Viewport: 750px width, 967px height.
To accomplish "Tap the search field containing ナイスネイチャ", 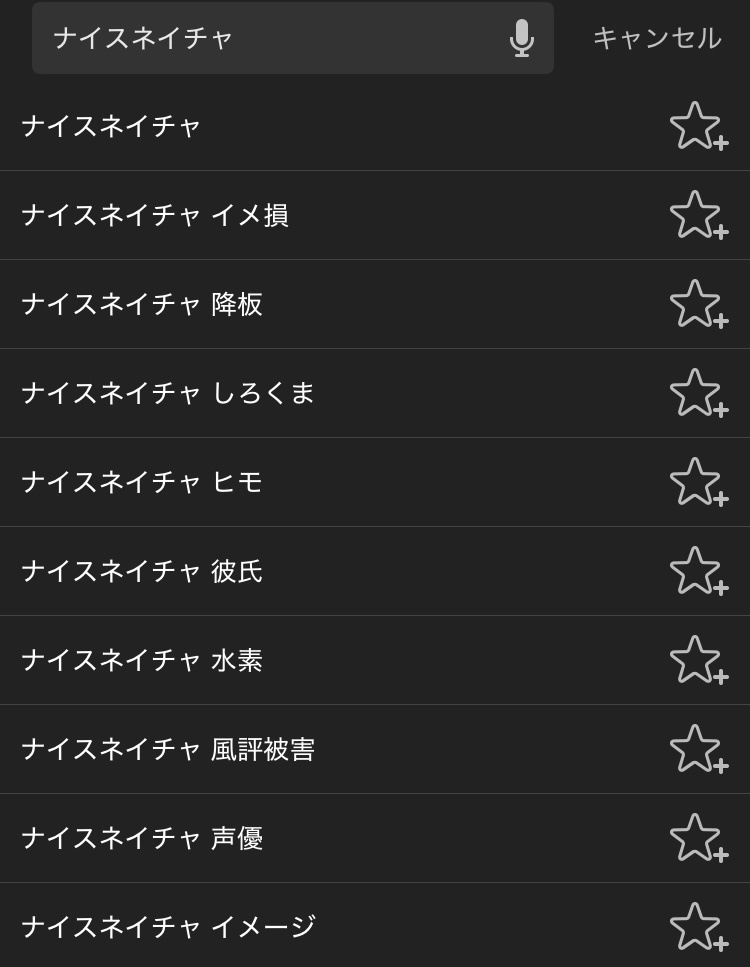I will pos(270,38).
